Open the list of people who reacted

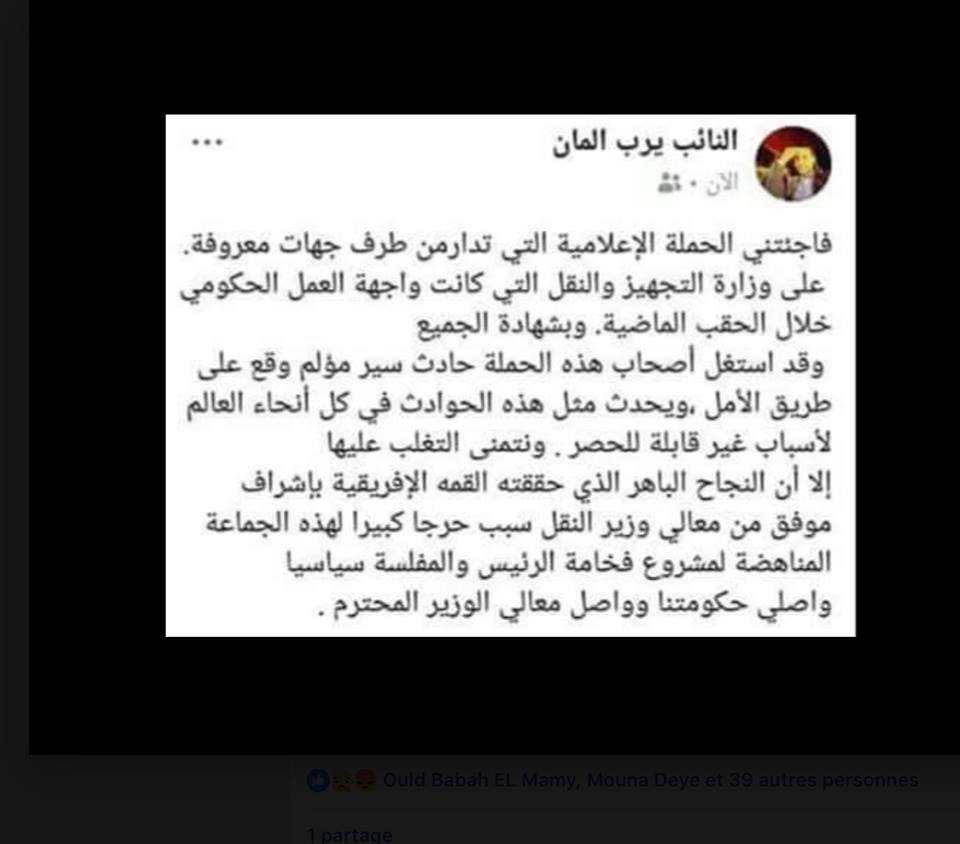pyautogui.click(x=650, y=780)
